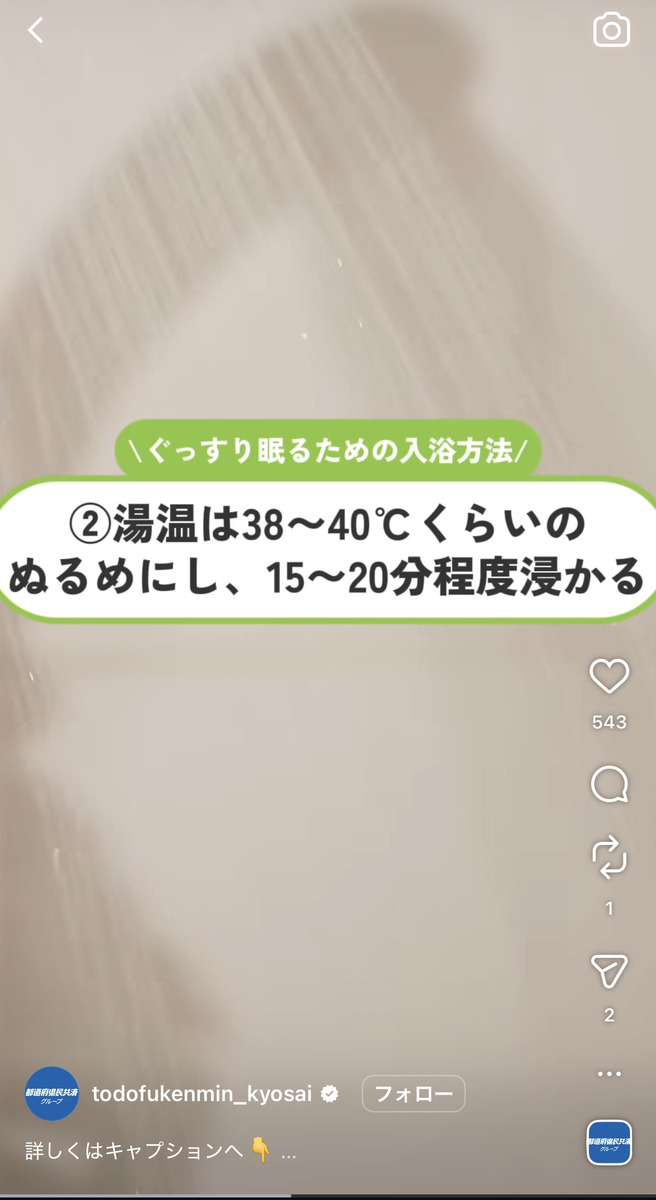The image size is (656, 1200).
Task: Open the comments on this reel
Action: coord(609,785)
